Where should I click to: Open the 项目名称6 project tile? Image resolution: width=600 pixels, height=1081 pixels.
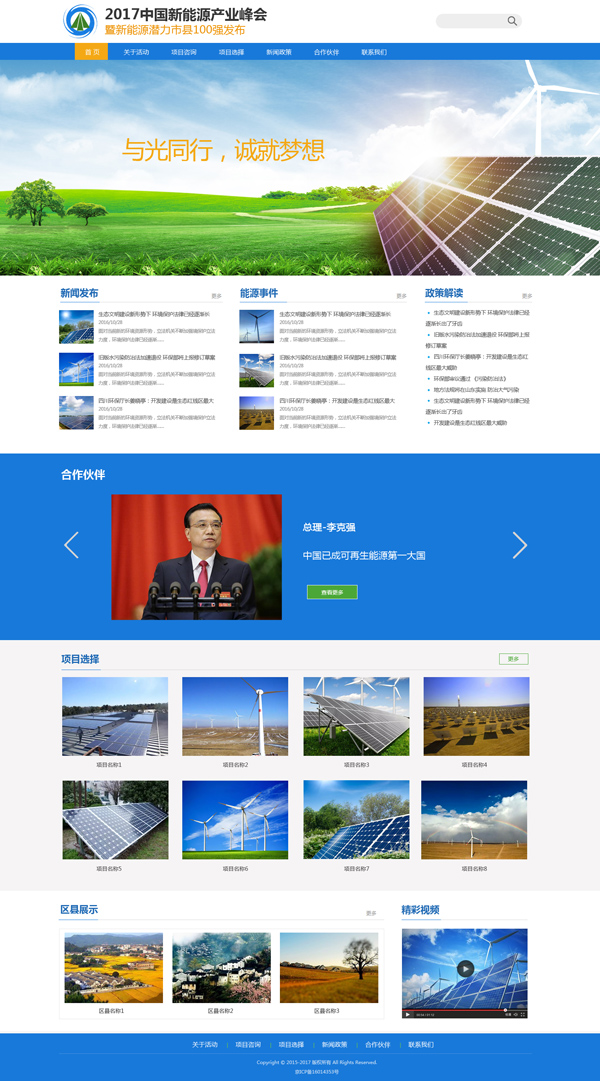[x=235, y=820]
